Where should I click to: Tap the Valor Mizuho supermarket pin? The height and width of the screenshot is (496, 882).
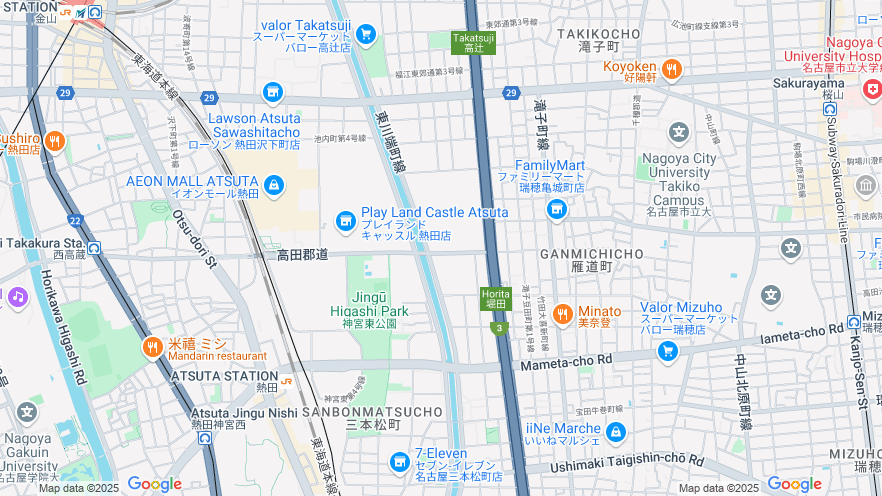pos(668,351)
